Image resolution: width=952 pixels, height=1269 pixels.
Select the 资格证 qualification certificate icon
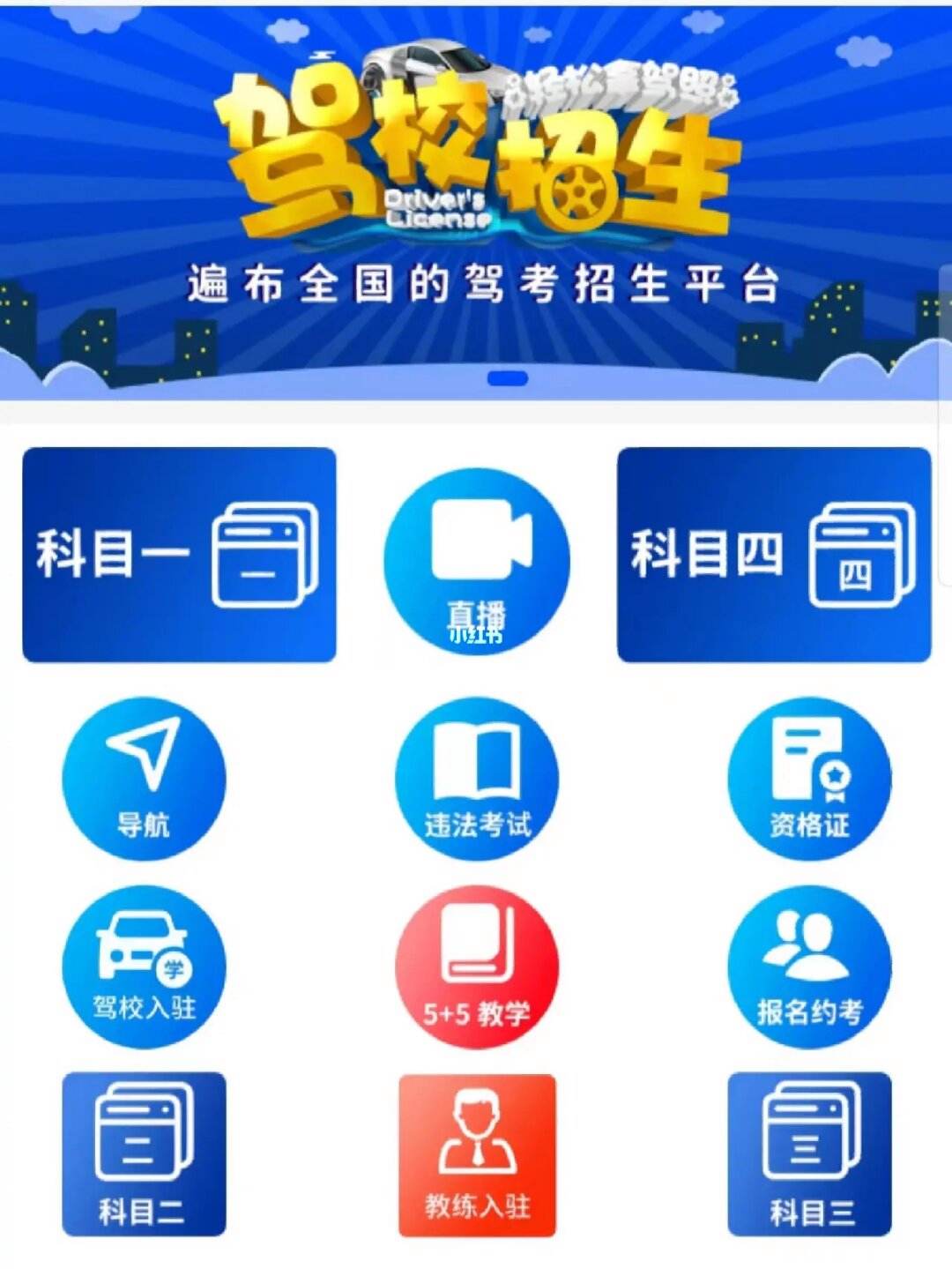pyautogui.click(x=807, y=776)
